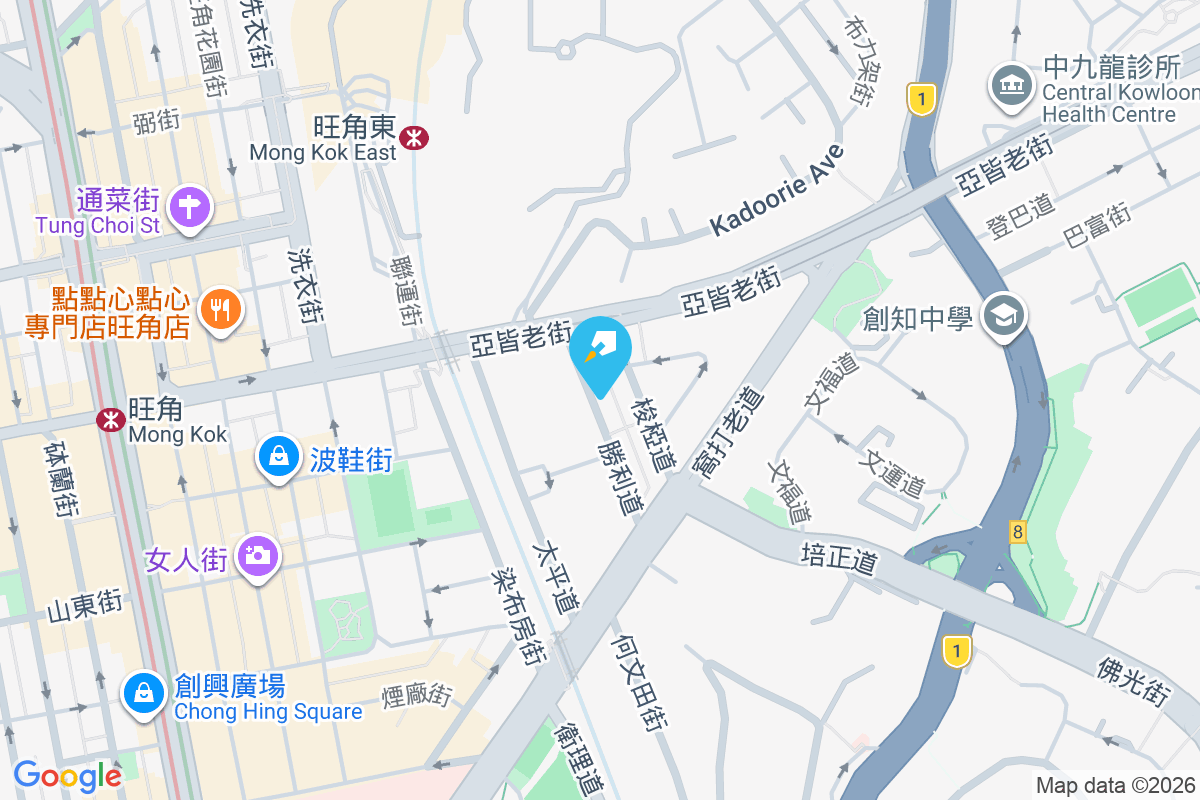Tap the 女人街 camera attraction pin
The width and height of the screenshot is (1200, 800).
258,555
